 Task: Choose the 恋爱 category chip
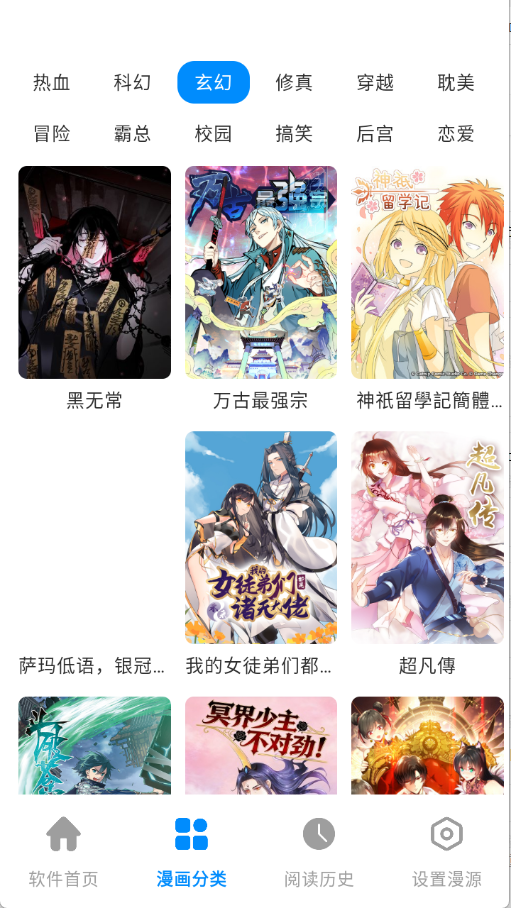456,134
